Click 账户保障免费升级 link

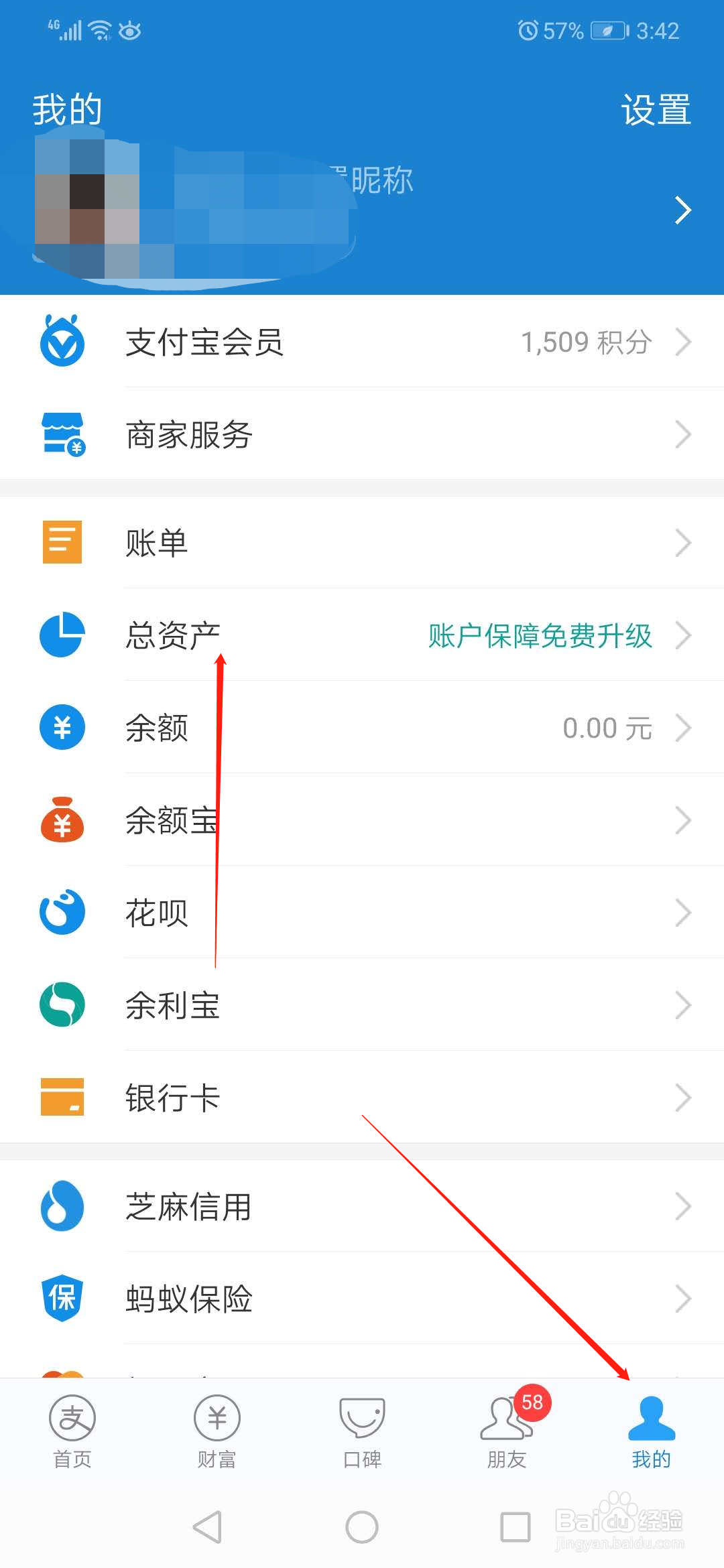tap(540, 635)
